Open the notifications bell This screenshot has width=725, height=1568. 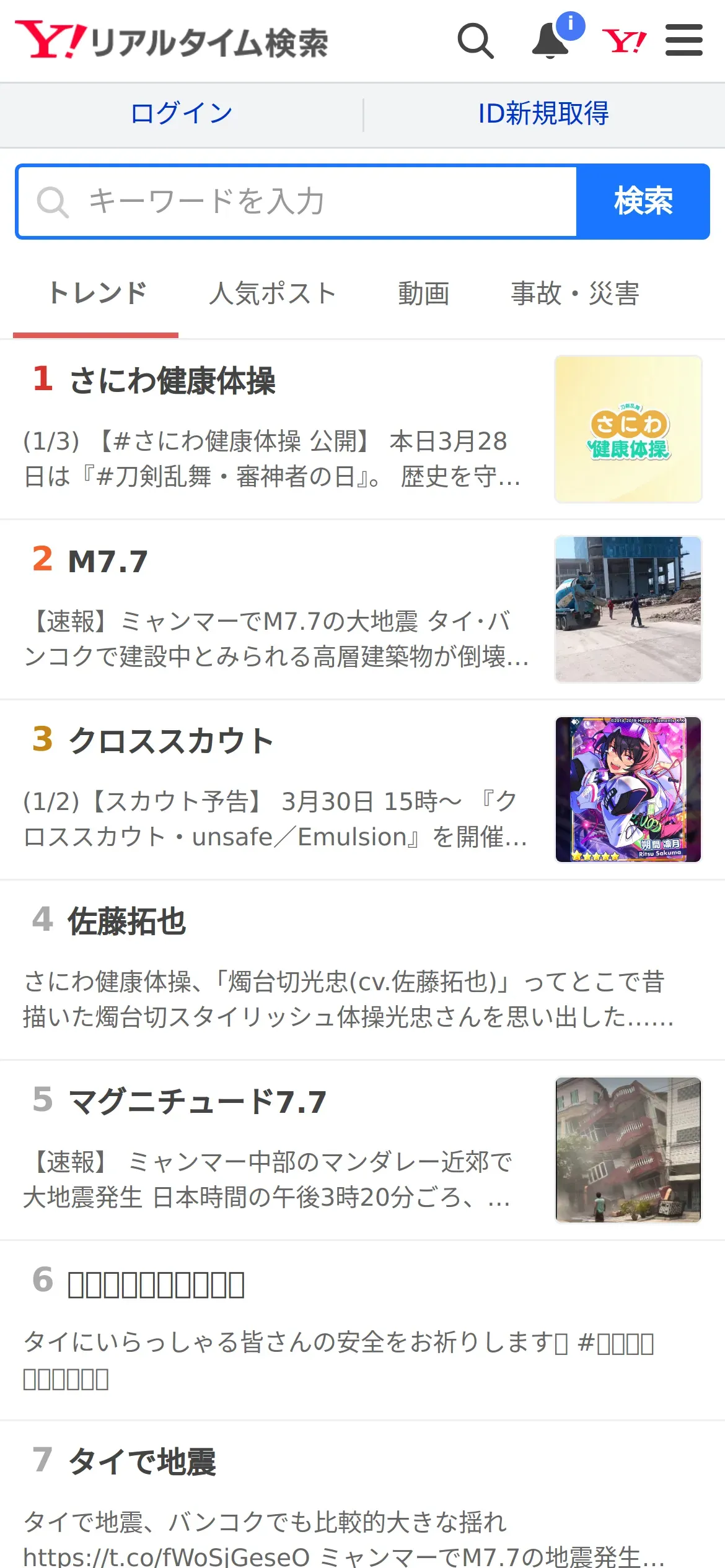(x=551, y=41)
